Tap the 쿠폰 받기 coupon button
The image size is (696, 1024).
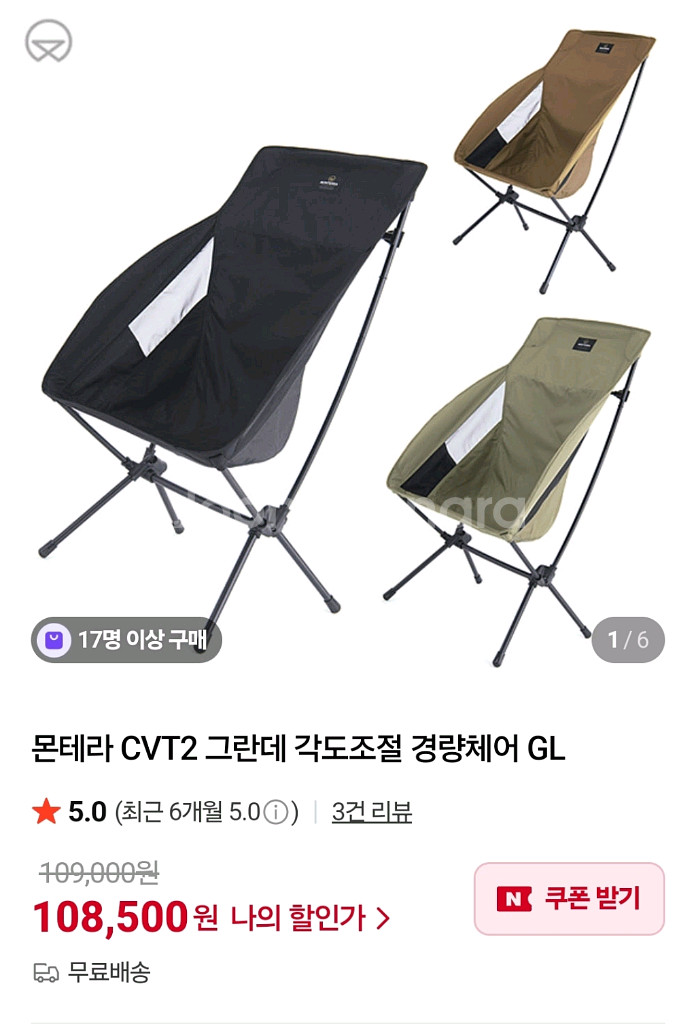(x=568, y=898)
